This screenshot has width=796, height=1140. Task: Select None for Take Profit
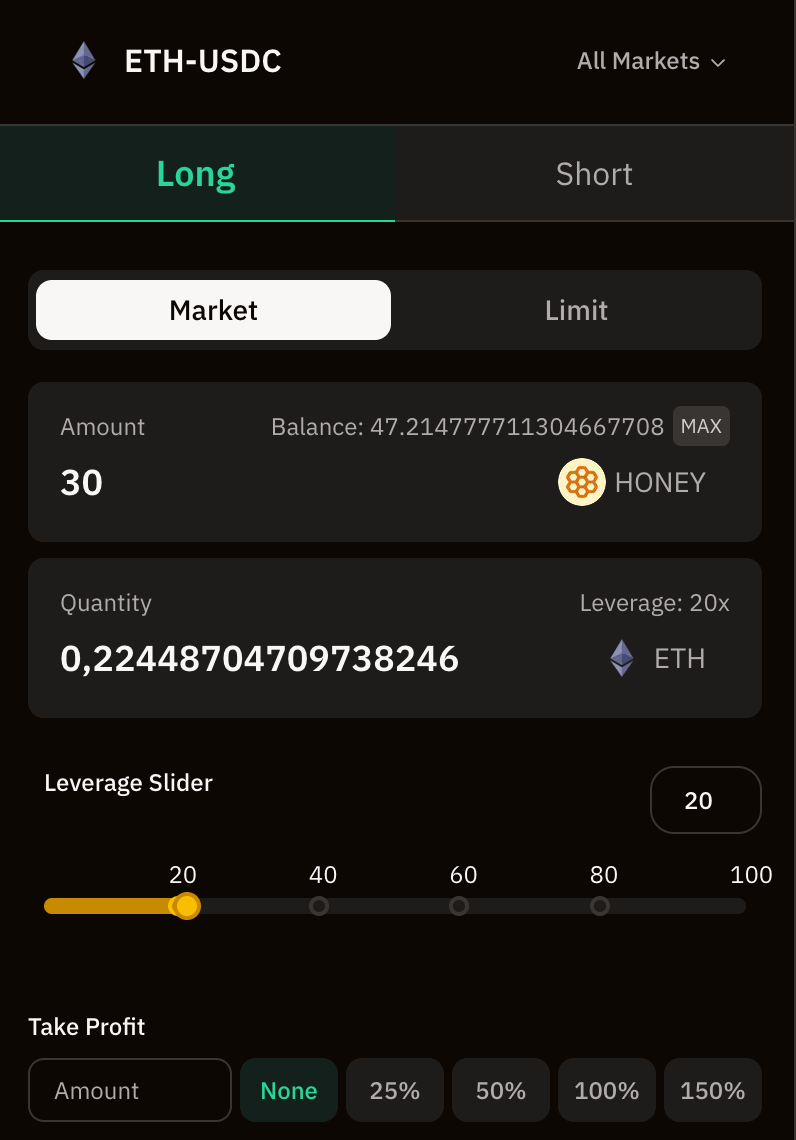point(289,1090)
